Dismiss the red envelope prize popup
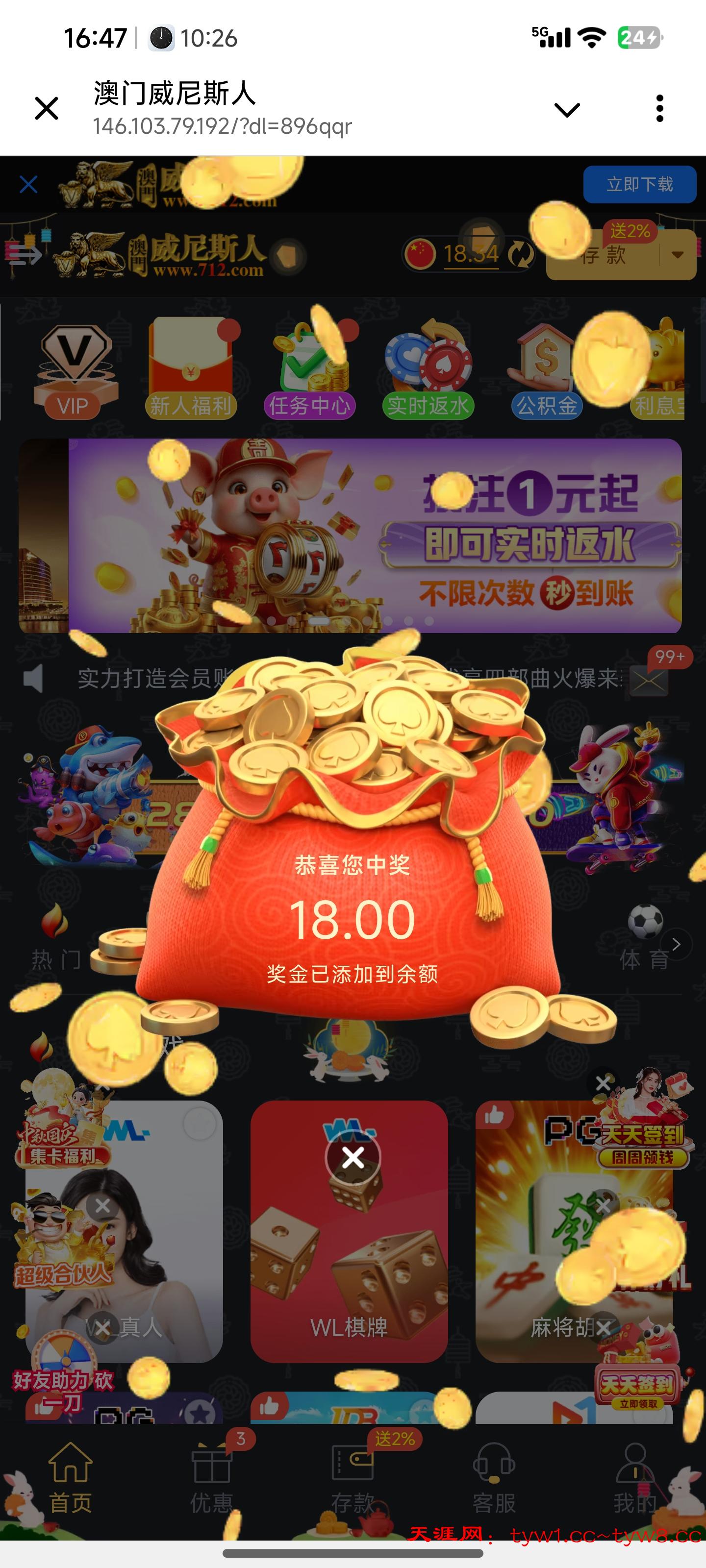The image size is (706, 1568). pos(353,1157)
